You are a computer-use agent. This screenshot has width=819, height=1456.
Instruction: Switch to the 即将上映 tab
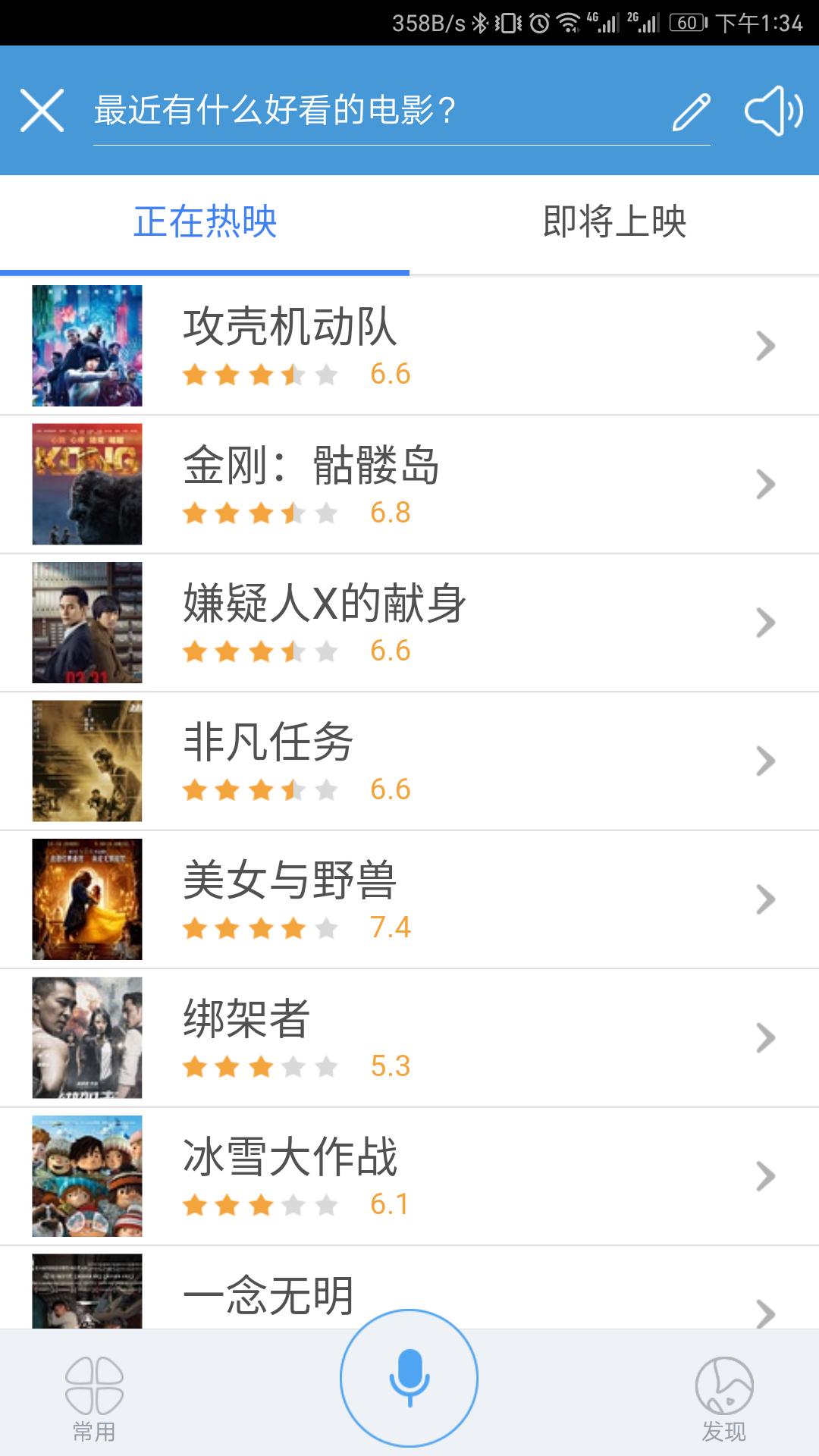pos(614,223)
